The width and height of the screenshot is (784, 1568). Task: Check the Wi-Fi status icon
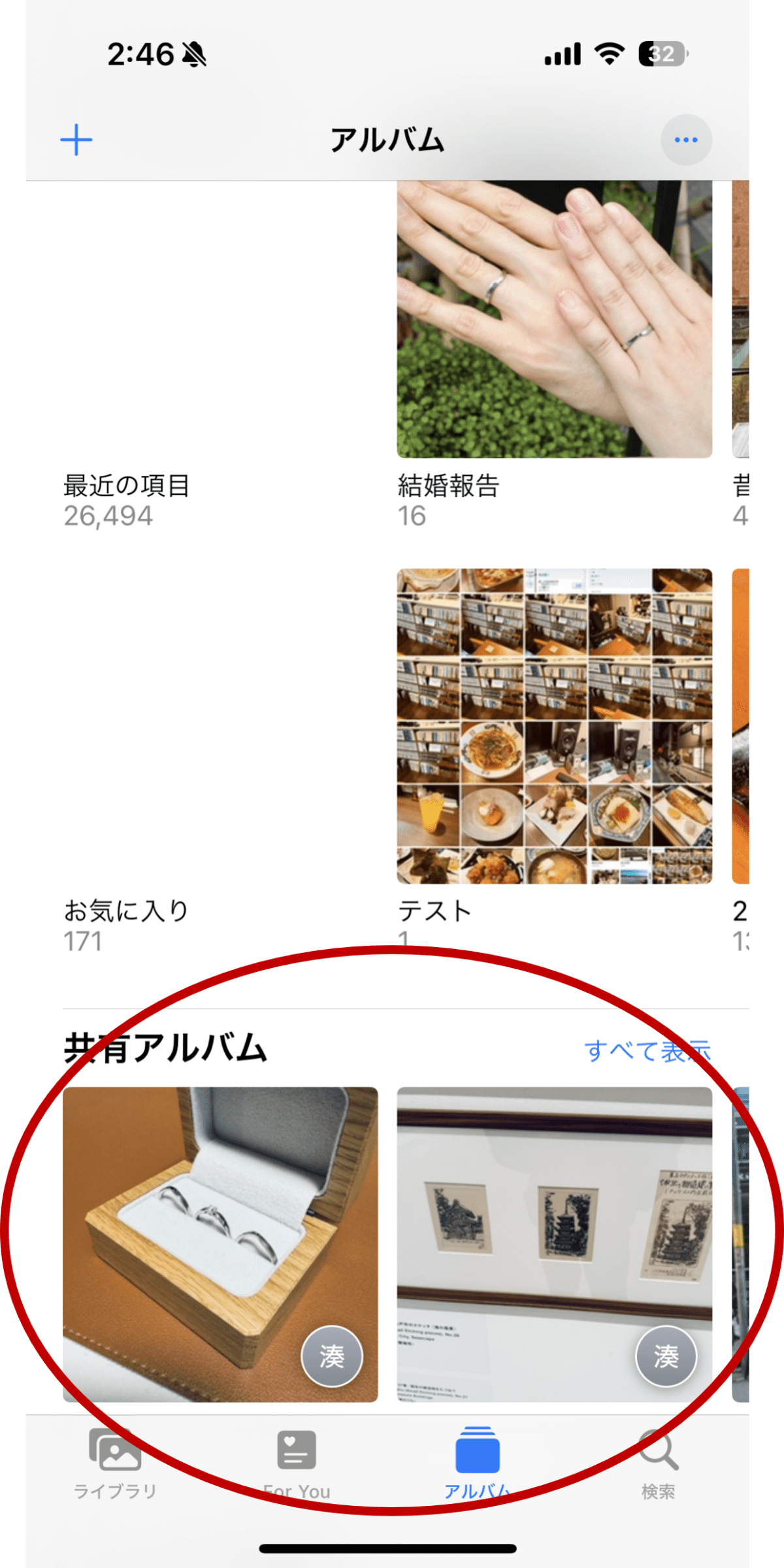point(608,55)
